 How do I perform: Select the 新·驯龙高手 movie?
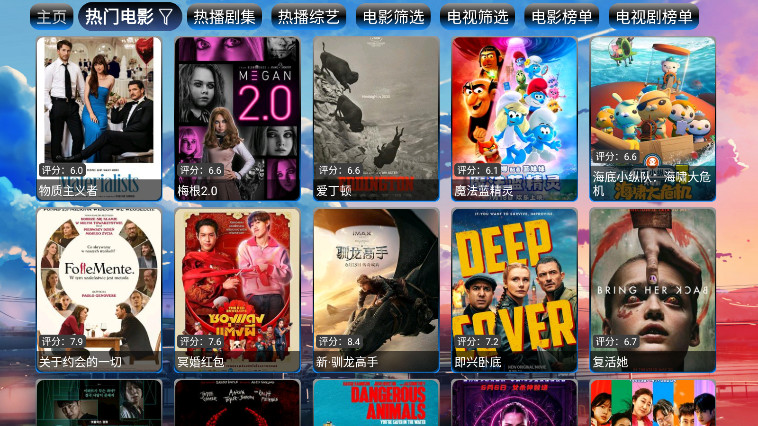[375, 289]
